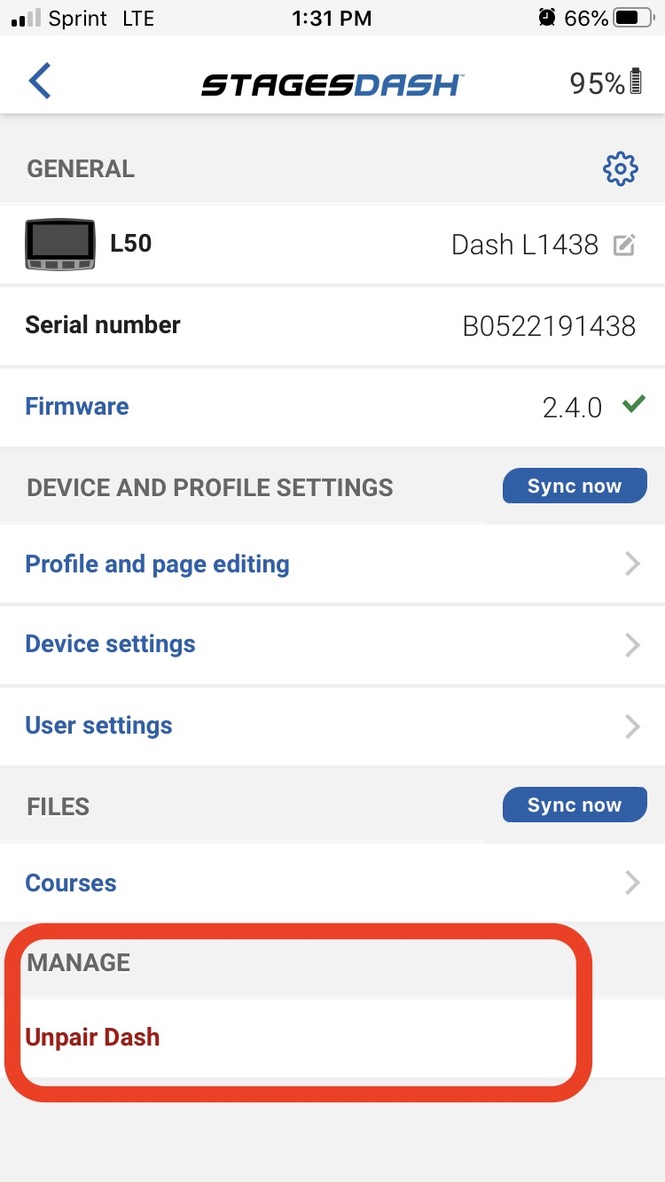This screenshot has width=665, height=1182.
Task: Open the General settings gear icon
Action: (621, 169)
